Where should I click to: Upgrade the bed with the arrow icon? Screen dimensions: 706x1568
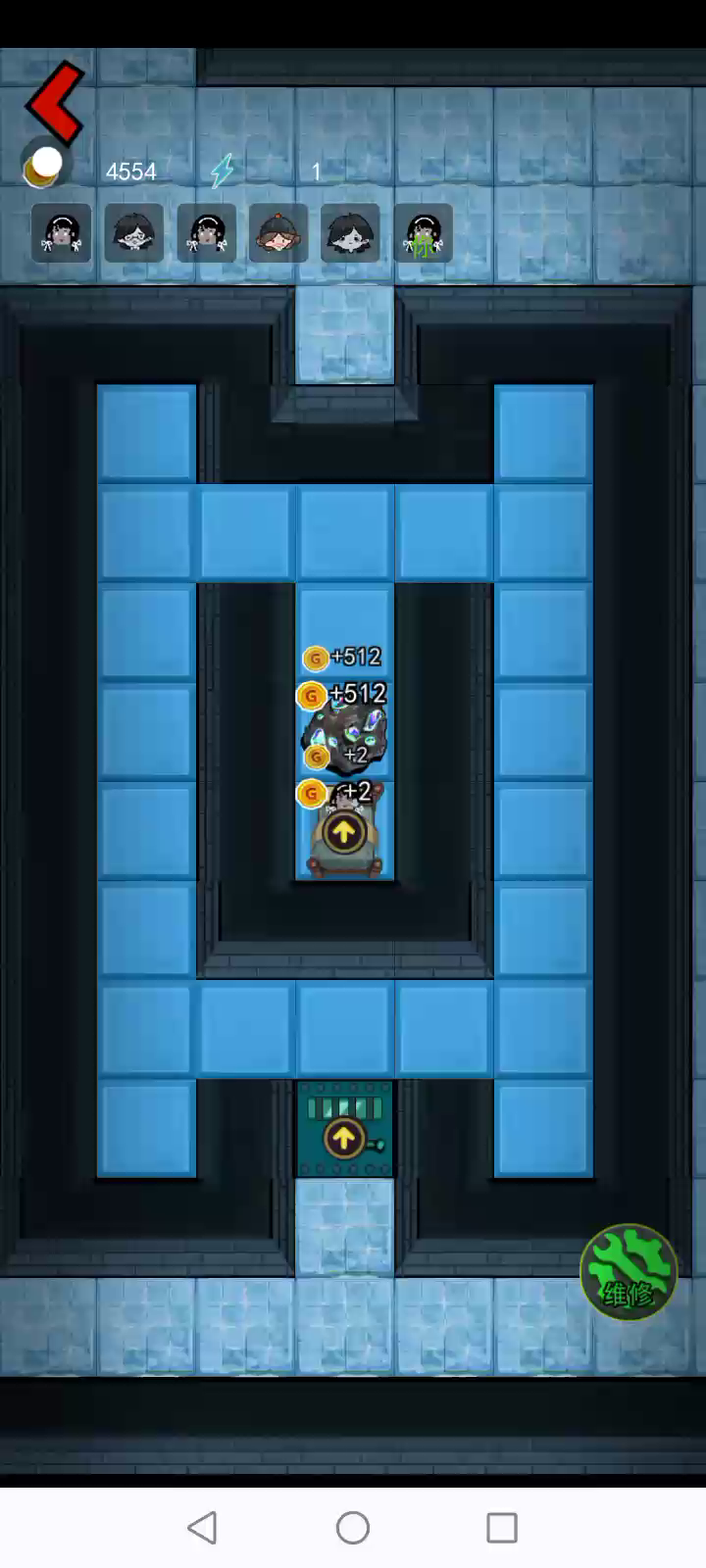[344, 833]
